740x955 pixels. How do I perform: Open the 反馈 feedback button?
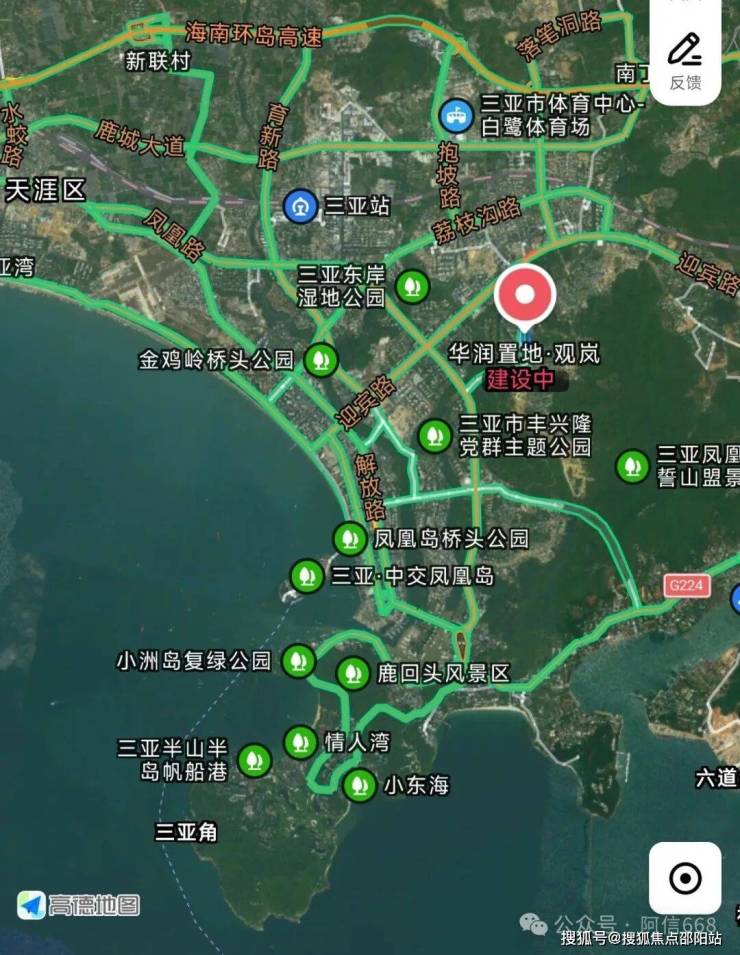coord(685,58)
